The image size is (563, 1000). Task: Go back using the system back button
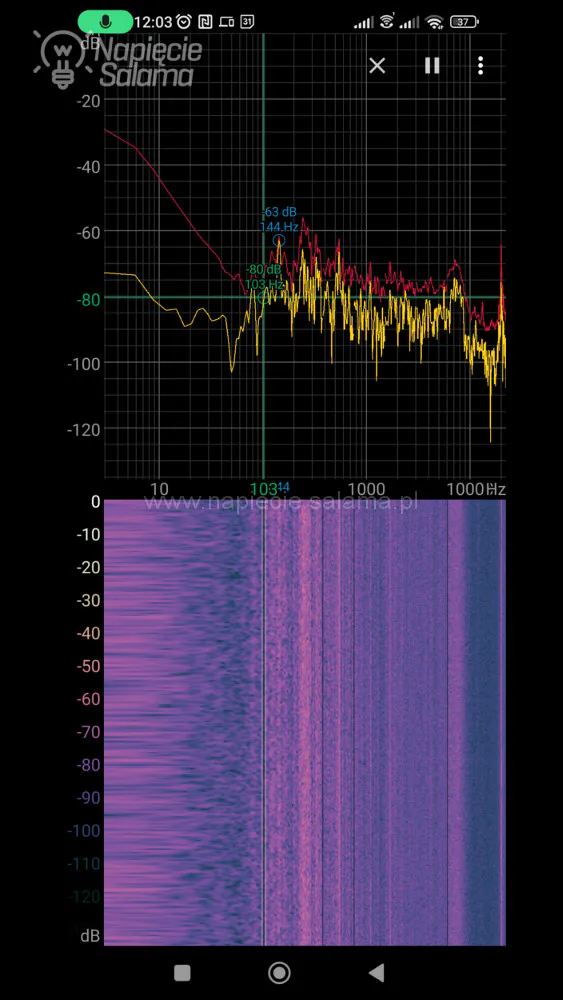[377, 972]
